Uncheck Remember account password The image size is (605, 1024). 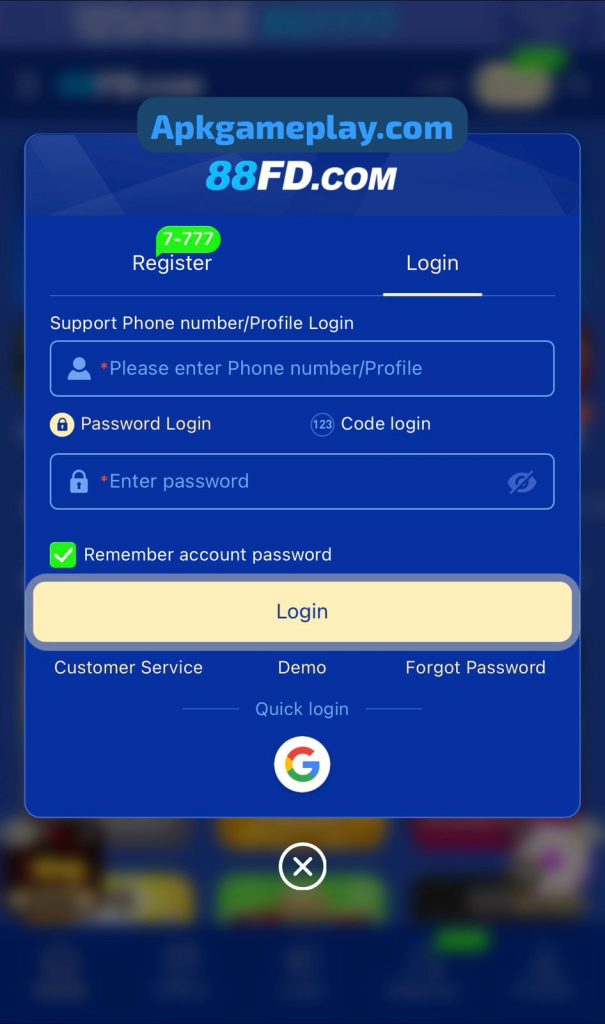point(63,555)
